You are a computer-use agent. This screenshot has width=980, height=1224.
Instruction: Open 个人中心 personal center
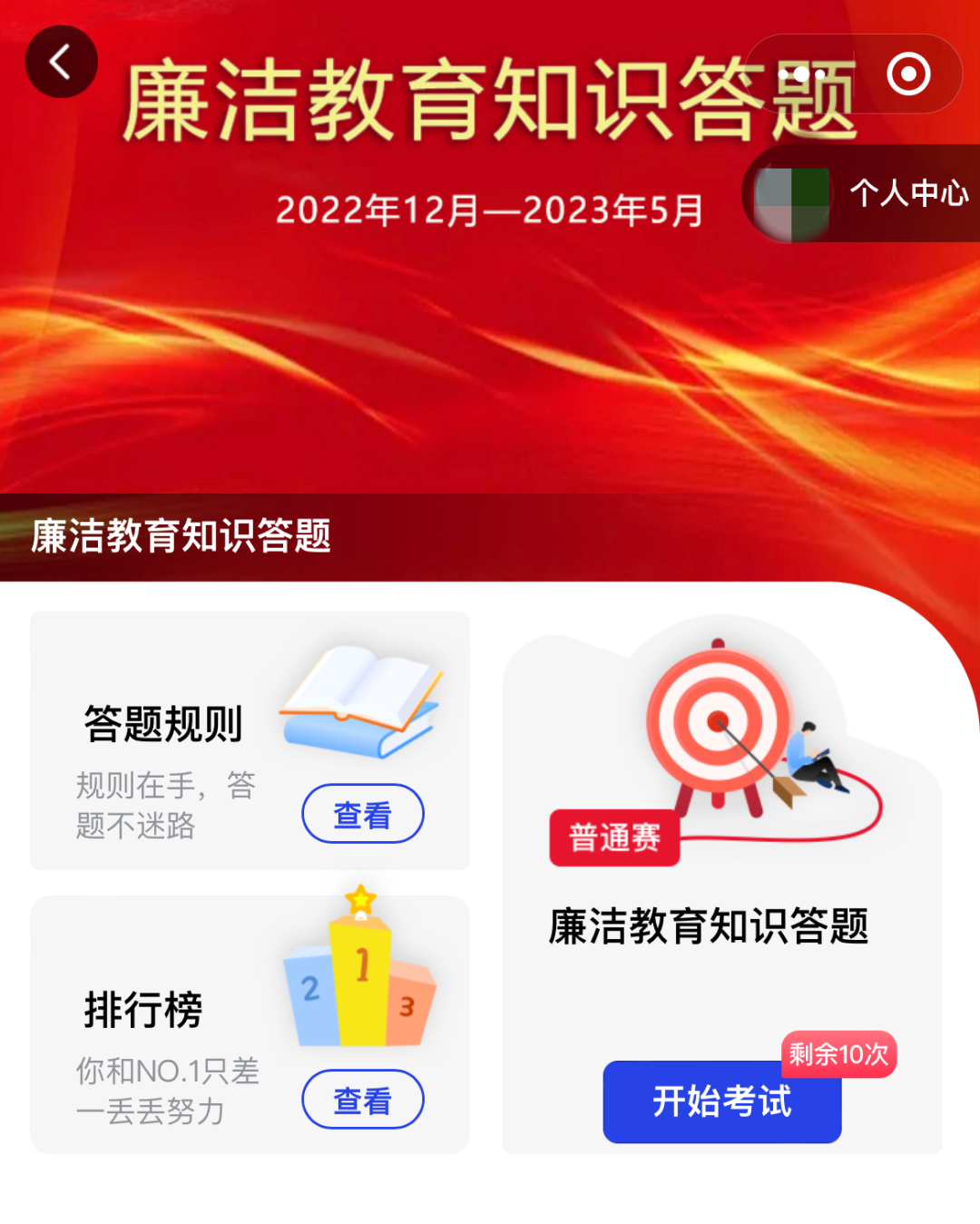coord(907,193)
